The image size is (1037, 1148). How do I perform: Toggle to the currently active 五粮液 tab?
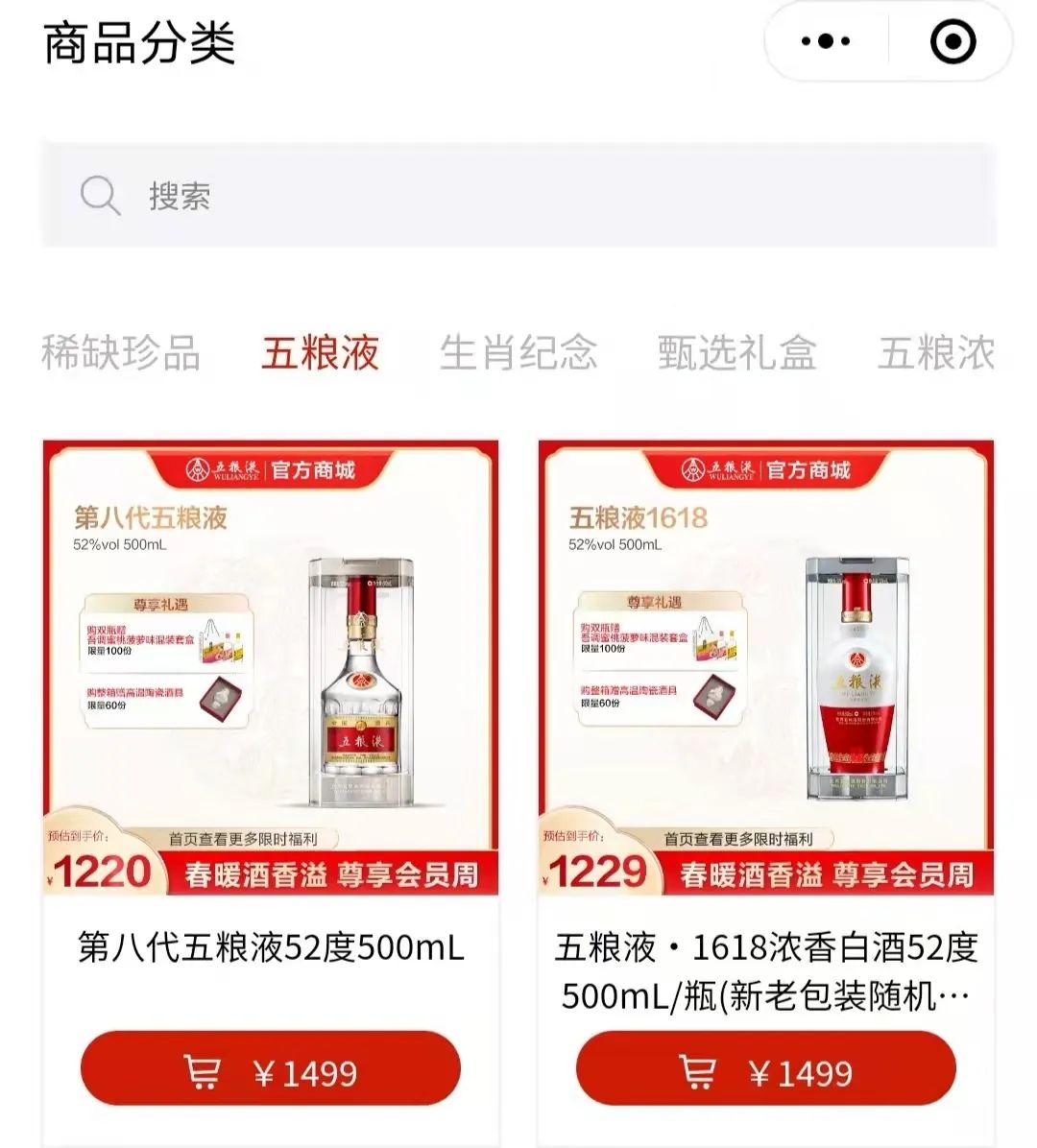pos(320,353)
